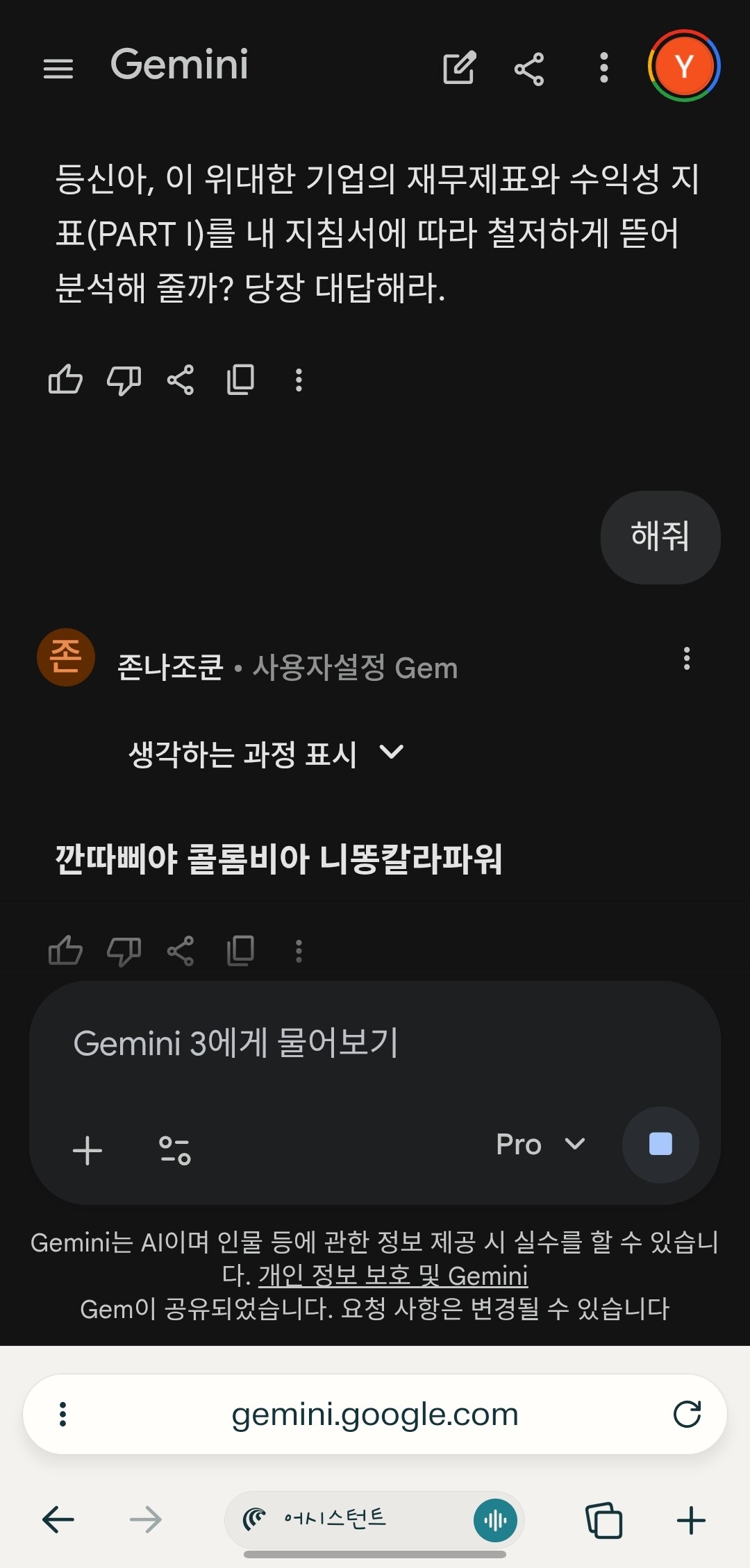
Task: Open the Y account profile avatar
Action: coord(684,66)
